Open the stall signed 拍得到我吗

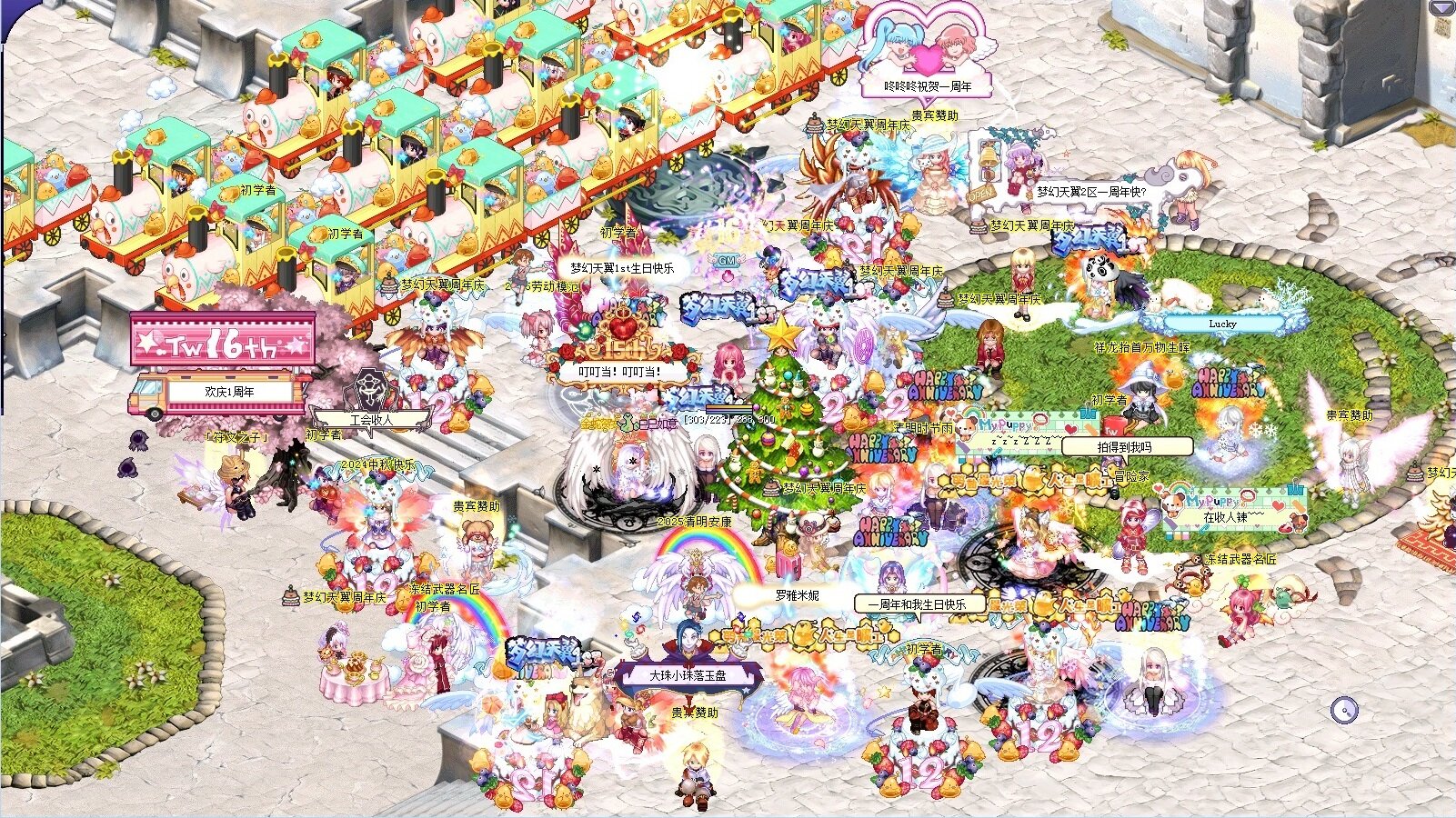pos(1126,446)
